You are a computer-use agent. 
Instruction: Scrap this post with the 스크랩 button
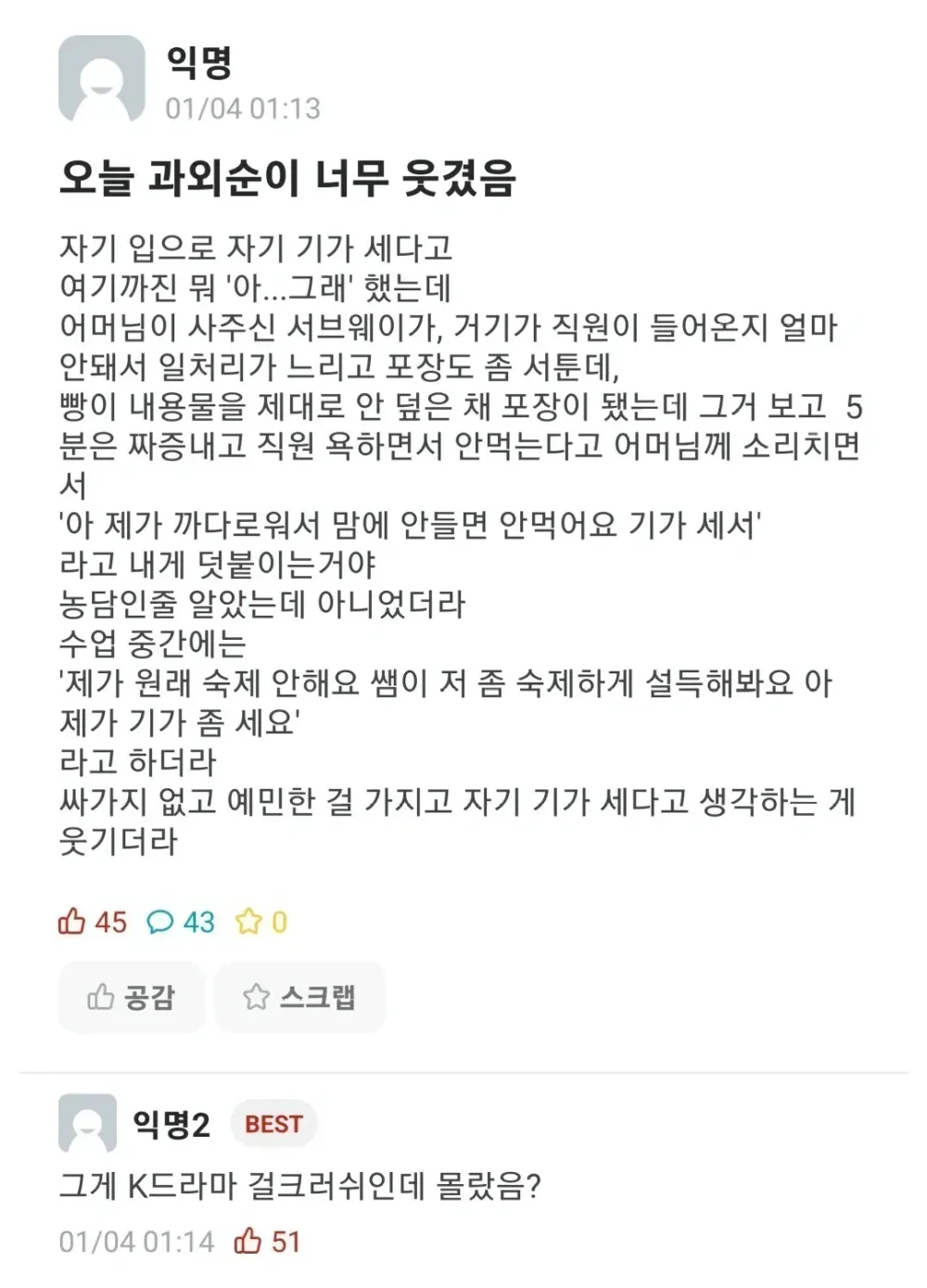coord(299,998)
